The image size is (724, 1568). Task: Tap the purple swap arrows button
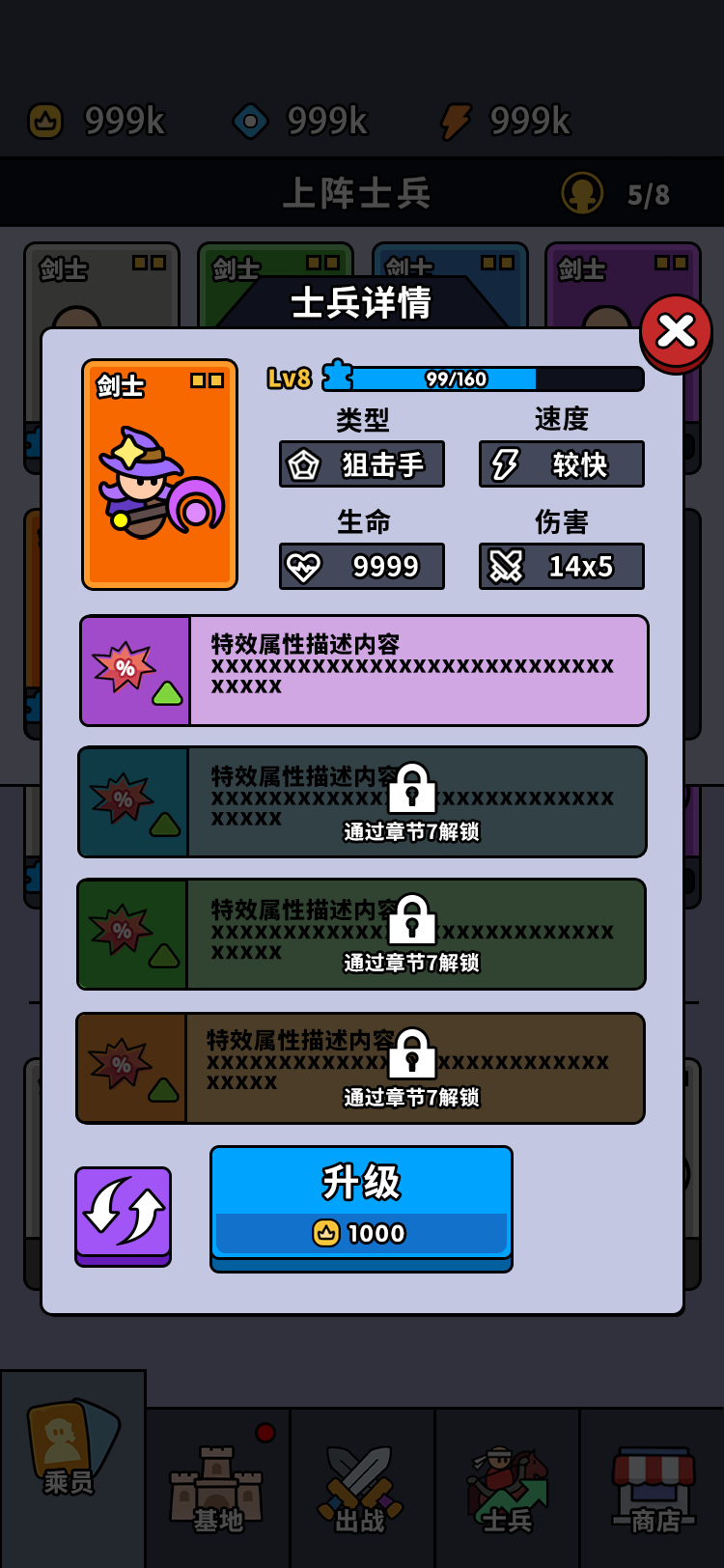124,1213
